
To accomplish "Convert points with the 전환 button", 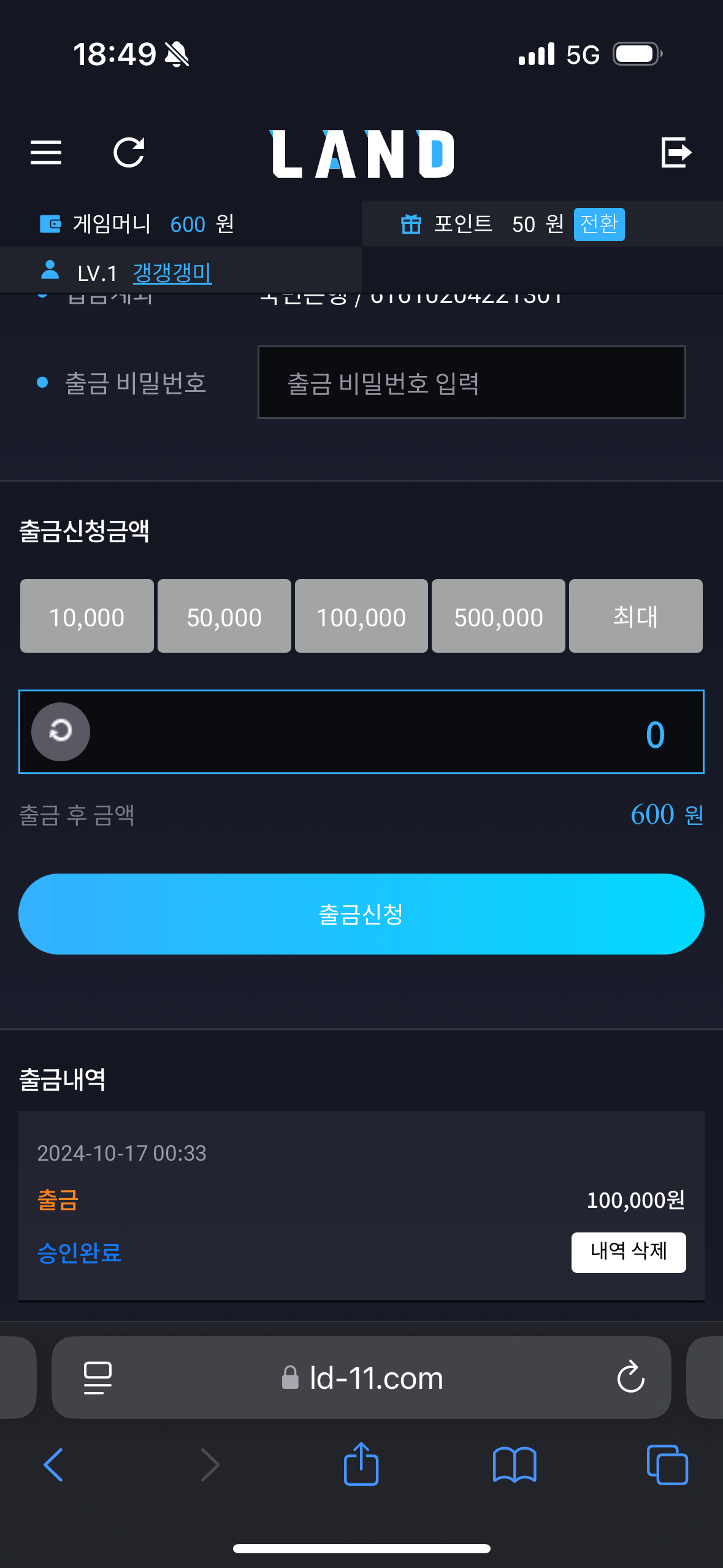I will [x=599, y=224].
